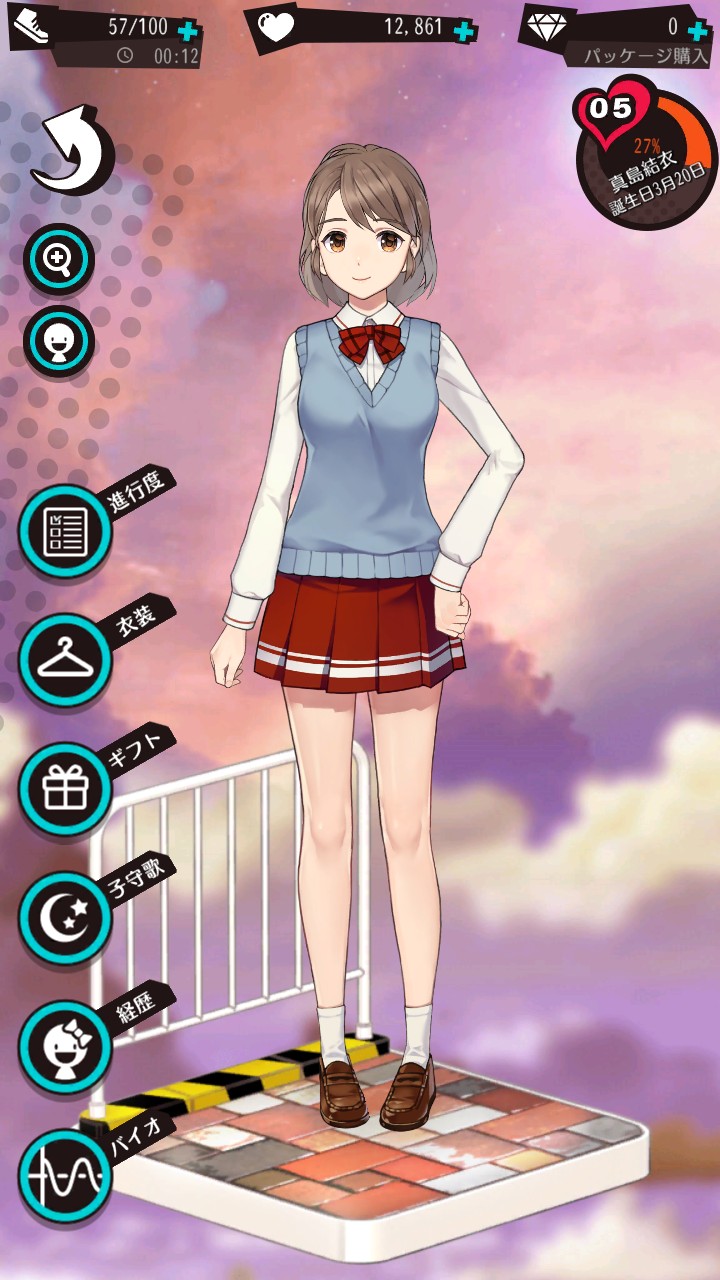Screen dimensions: 720x1280
Task: Open the 進行度 progress checklist
Action: coord(65,532)
